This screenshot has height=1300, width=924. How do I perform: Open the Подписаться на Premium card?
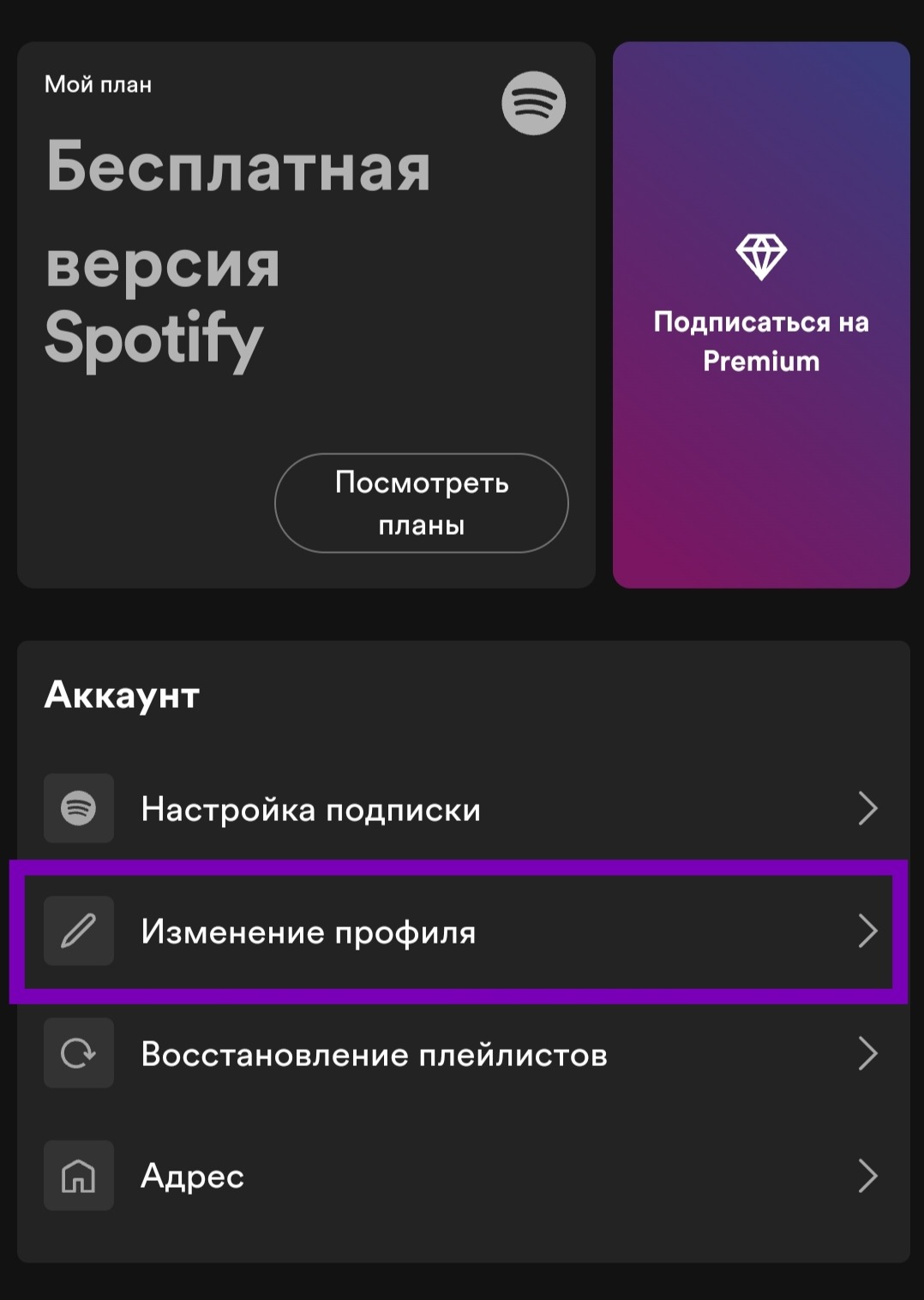point(761,315)
